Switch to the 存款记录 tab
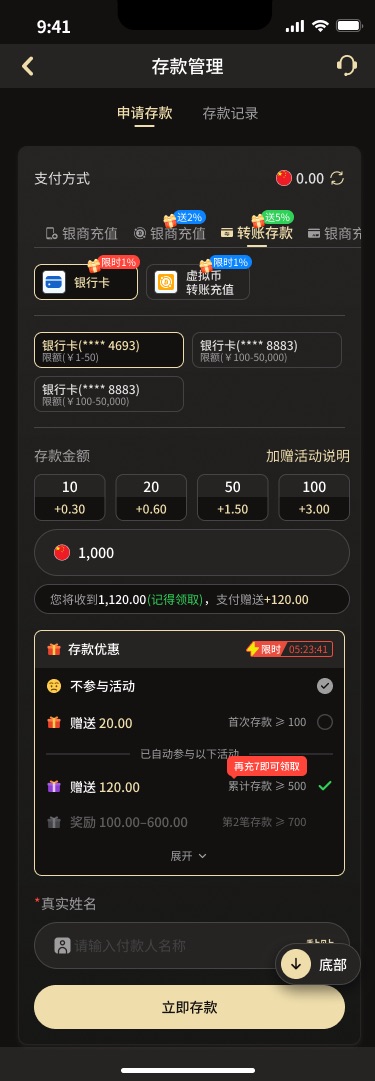 coord(230,113)
